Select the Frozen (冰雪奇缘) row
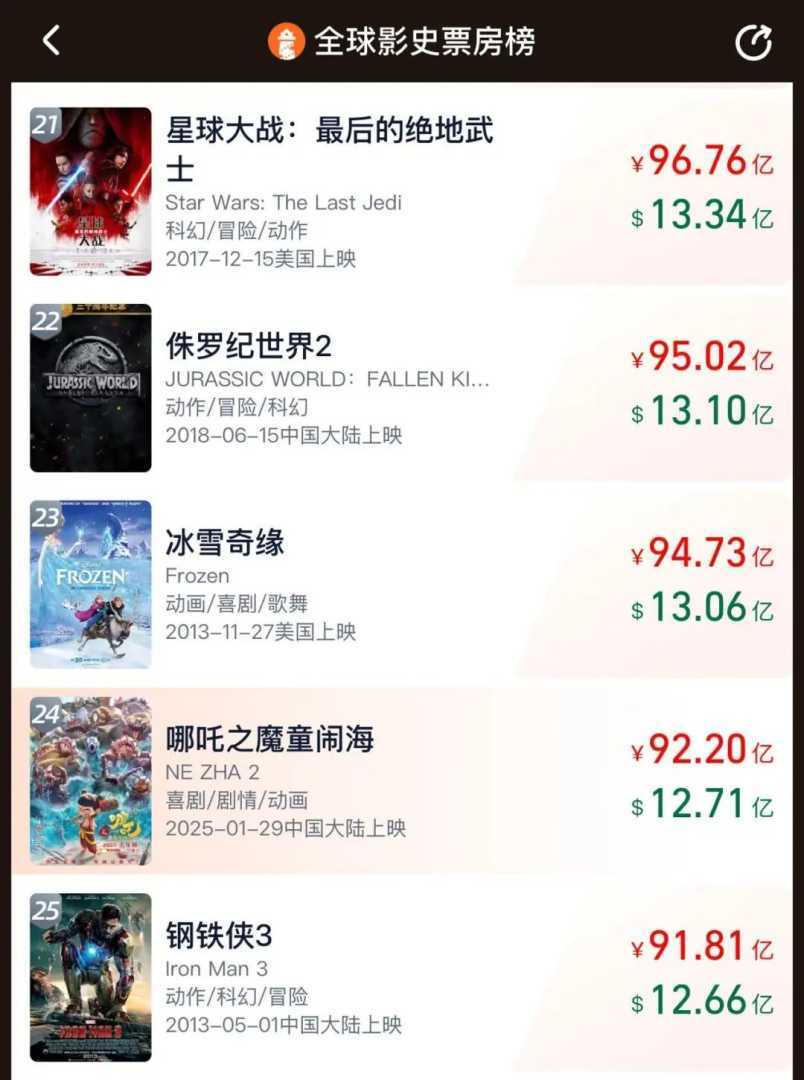Image resolution: width=804 pixels, height=1080 pixels. pyautogui.click(x=225, y=543)
